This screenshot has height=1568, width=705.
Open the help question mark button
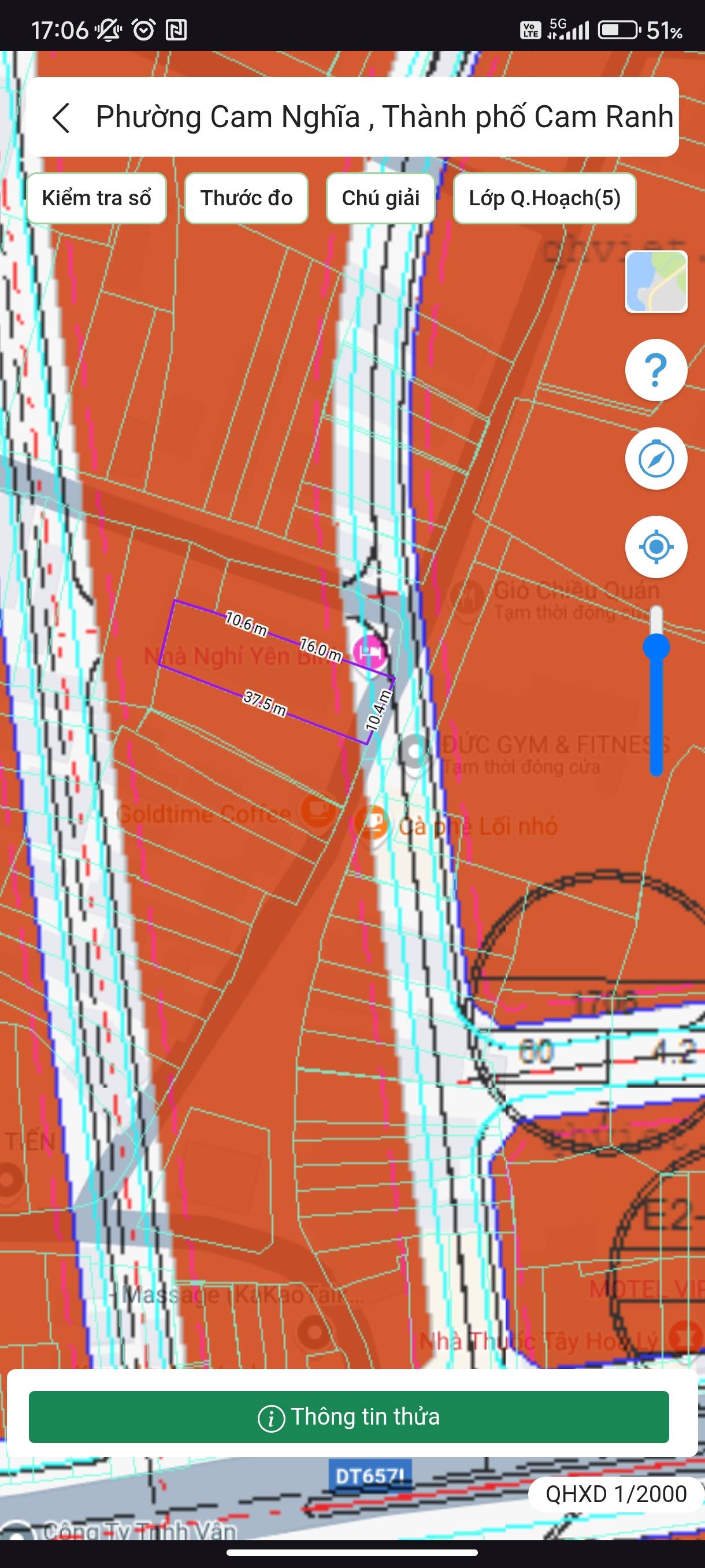[x=656, y=370]
